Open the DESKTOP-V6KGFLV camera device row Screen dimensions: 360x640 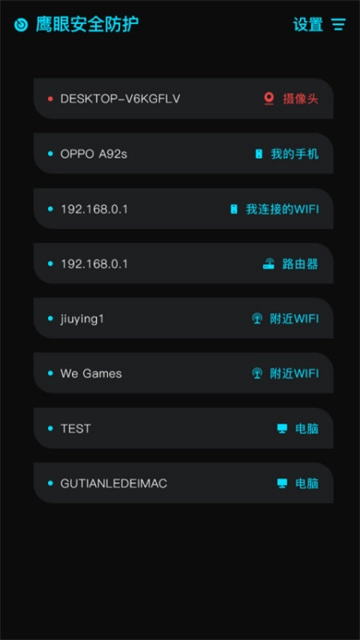coord(183,98)
